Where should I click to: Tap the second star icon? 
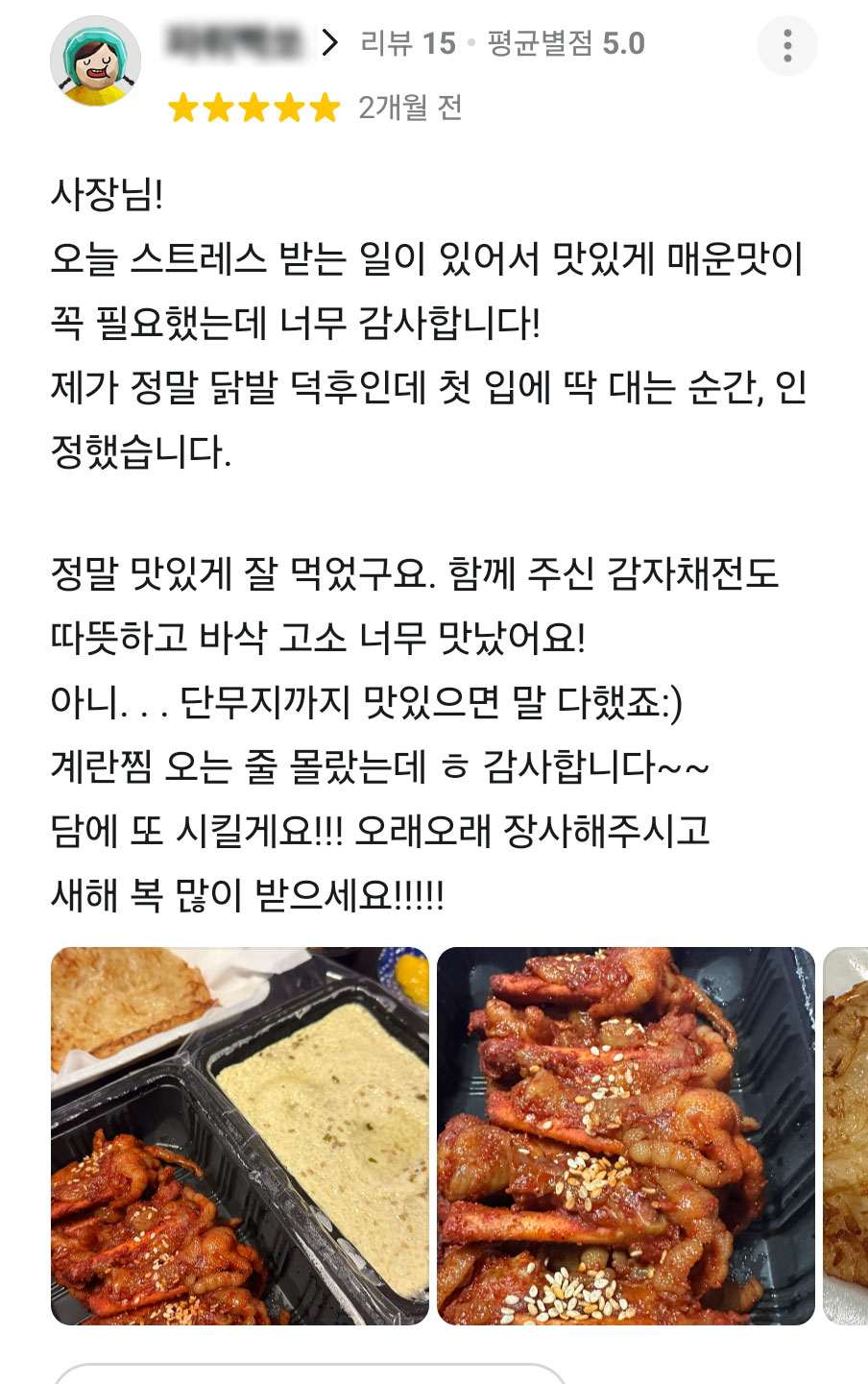pyautogui.click(x=219, y=109)
